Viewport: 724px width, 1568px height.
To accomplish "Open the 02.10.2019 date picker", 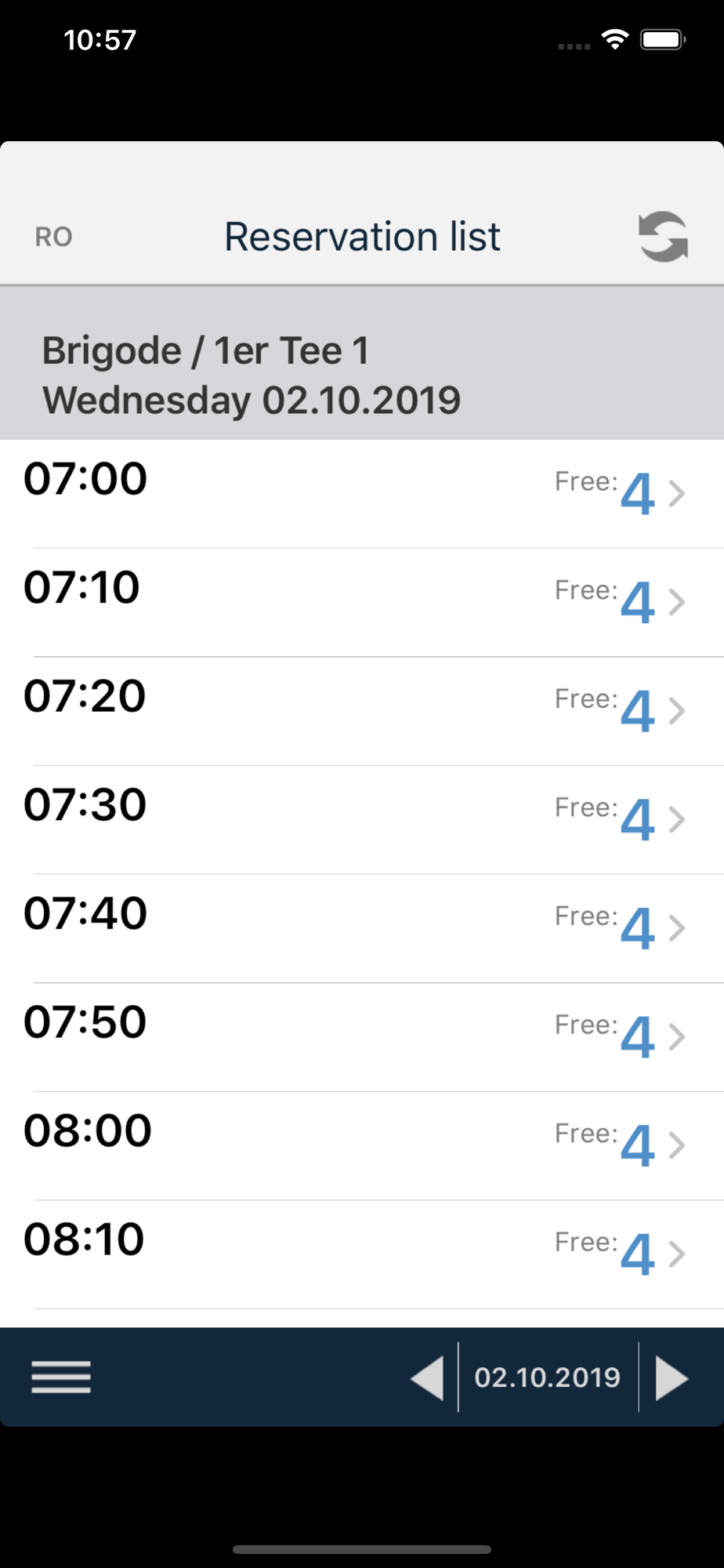I will coord(548,1377).
